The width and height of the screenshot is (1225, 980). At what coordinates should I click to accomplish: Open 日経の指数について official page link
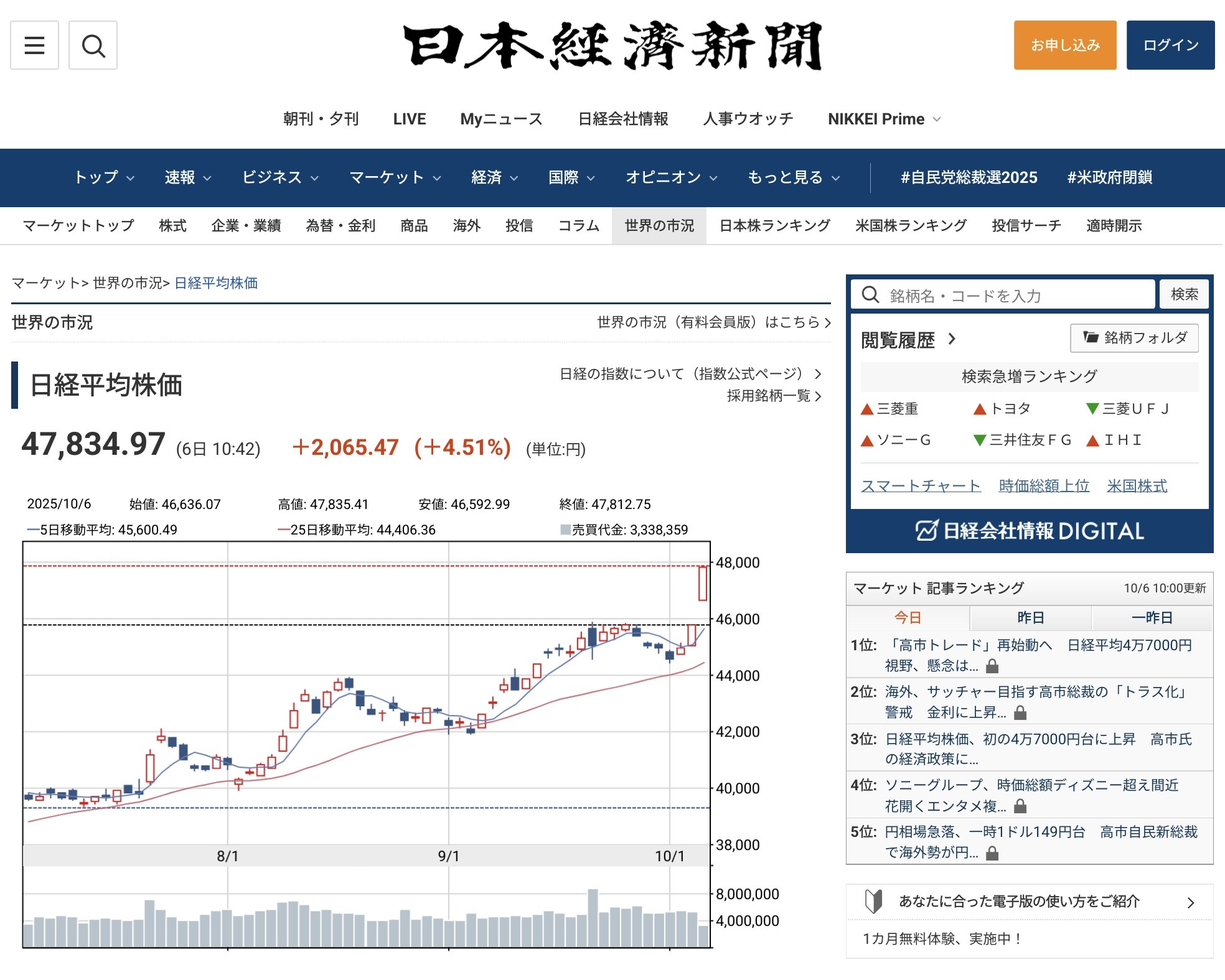[x=690, y=373]
